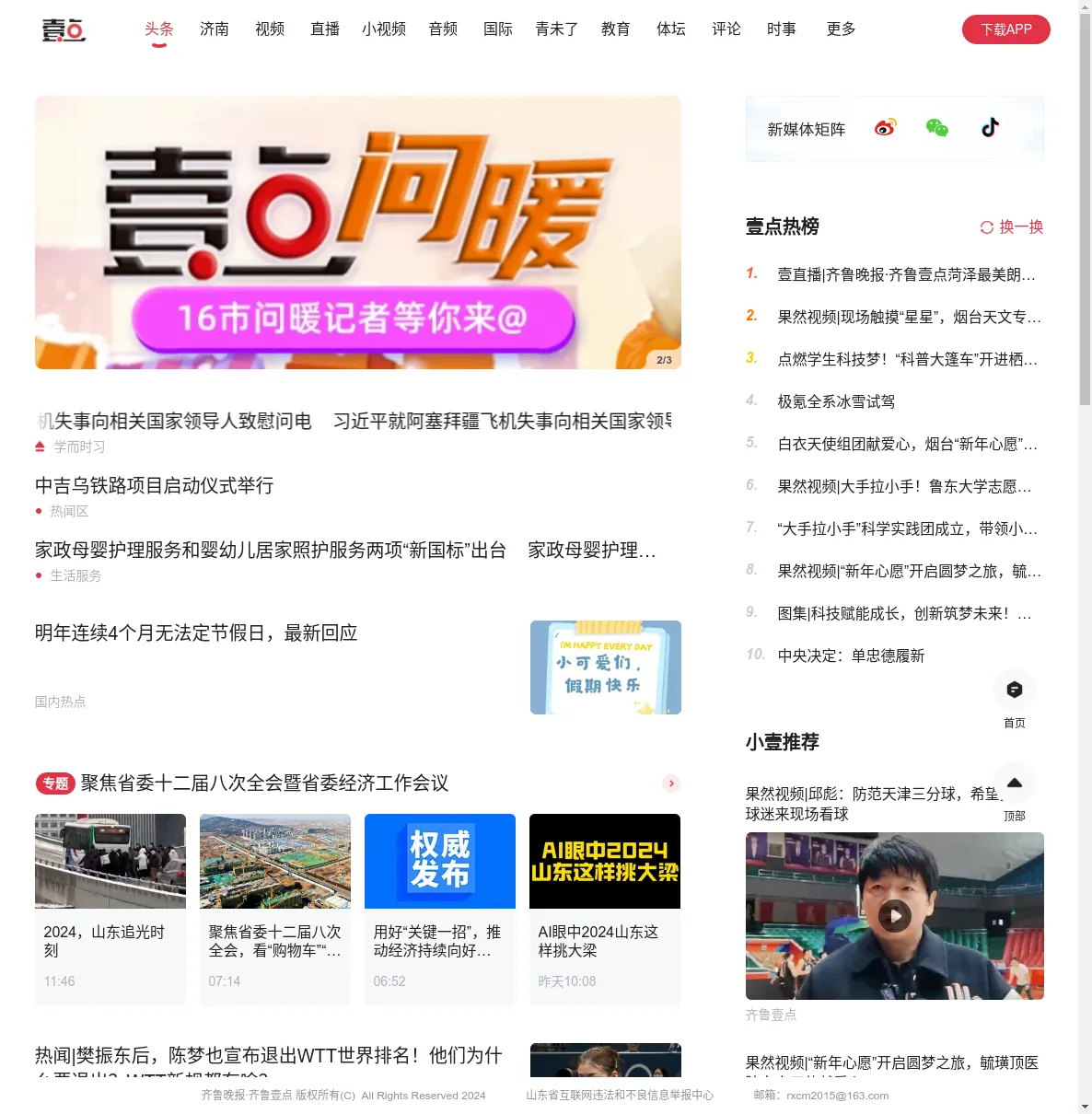This screenshot has height=1114, width=1092.
Task: Open the card 2024，山东追光时刻
Action: (110, 907)
